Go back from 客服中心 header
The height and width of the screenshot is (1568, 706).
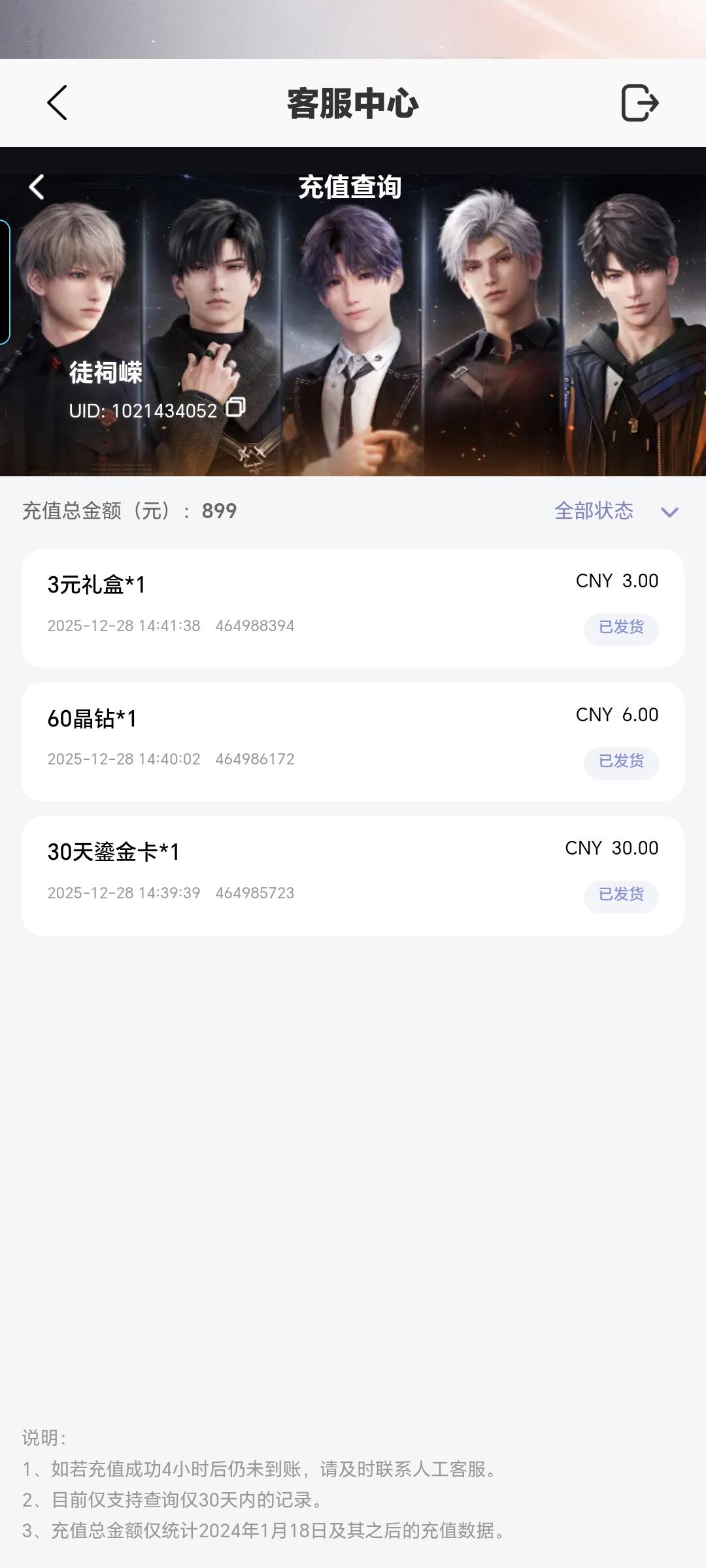pos(58,103)
